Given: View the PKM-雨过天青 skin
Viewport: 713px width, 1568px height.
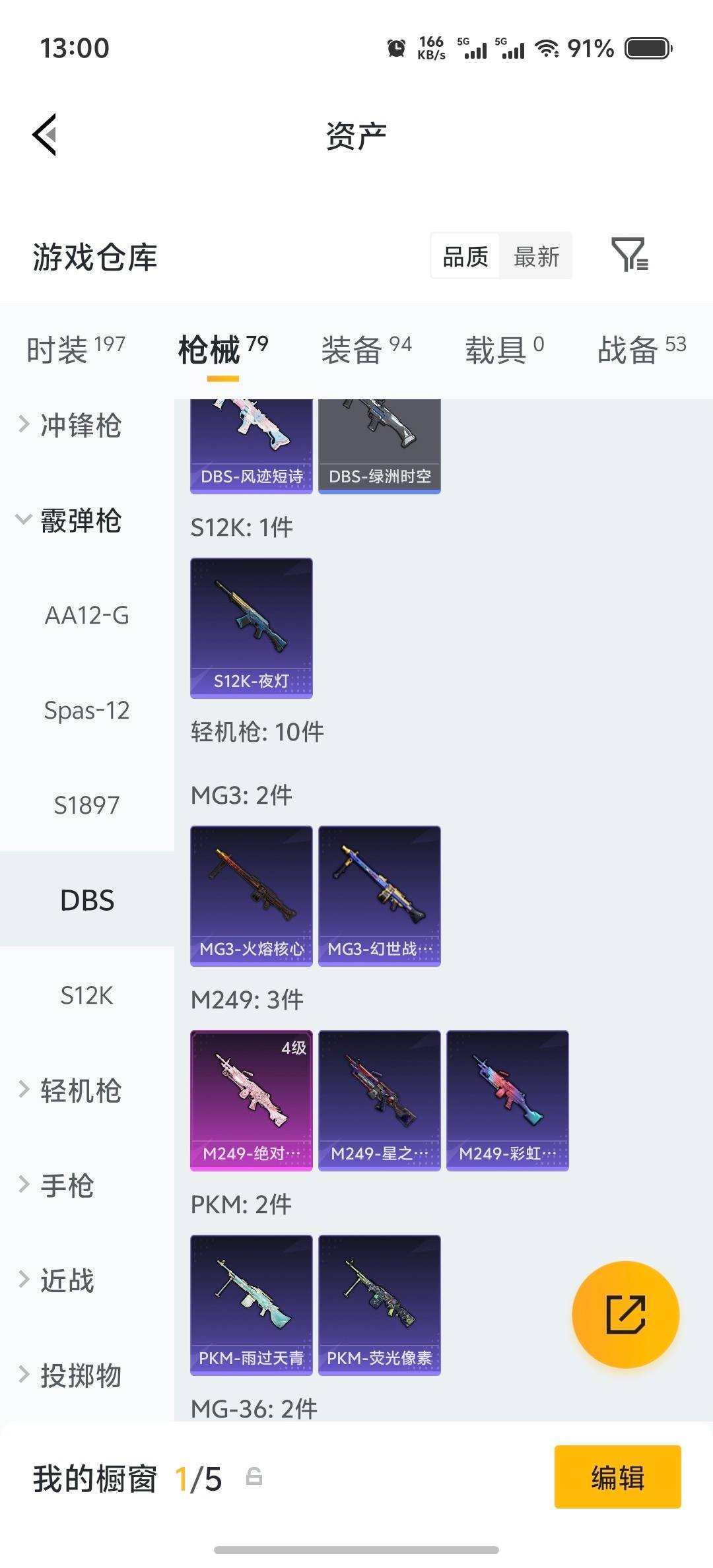Looking at the screenshot, I should [x=251, y=1305].
